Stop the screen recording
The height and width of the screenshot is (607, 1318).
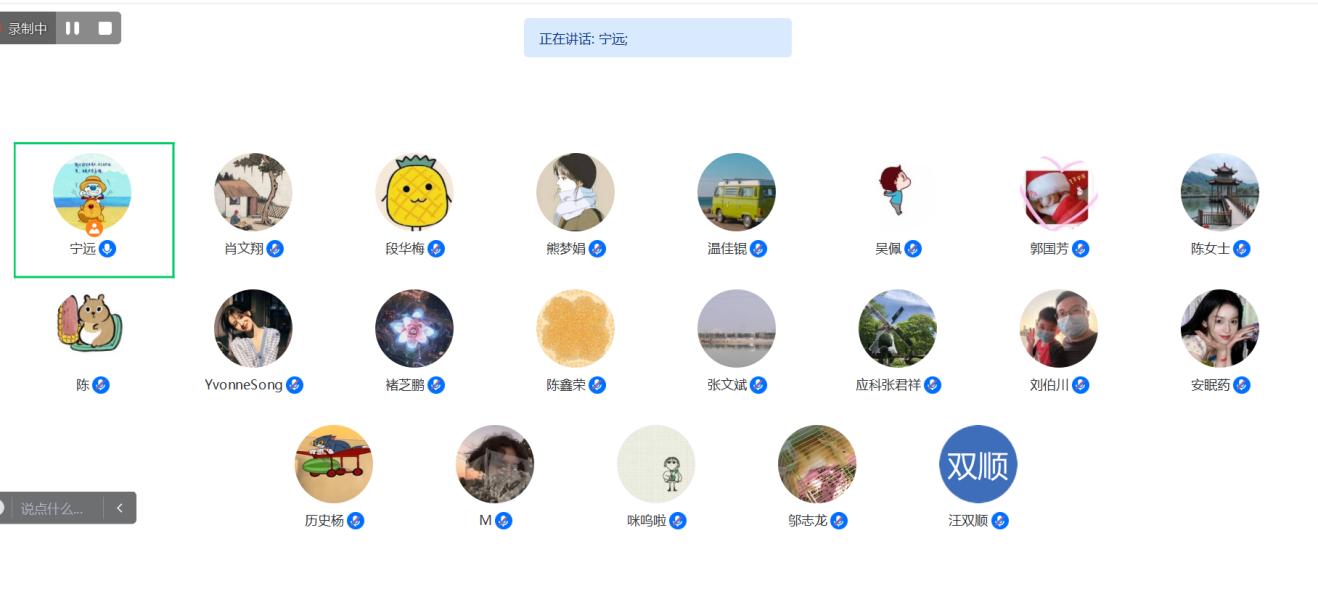[x=105, y=28]
